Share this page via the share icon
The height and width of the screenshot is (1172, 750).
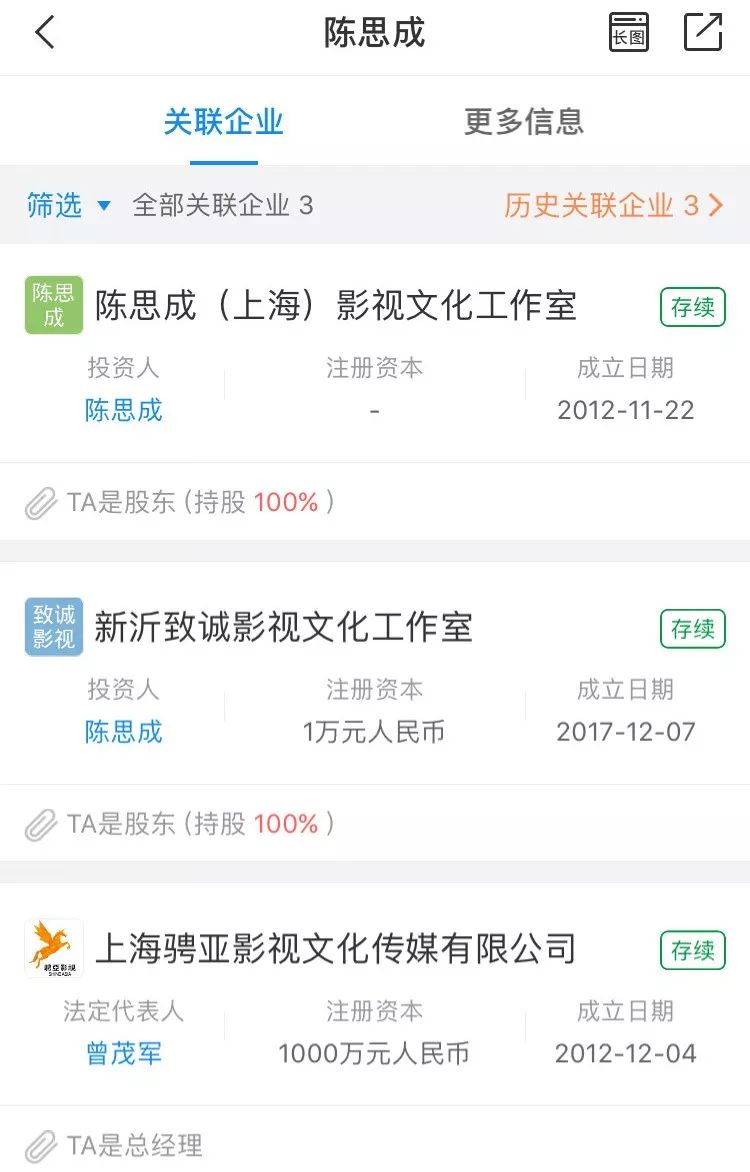coord(703,33)
